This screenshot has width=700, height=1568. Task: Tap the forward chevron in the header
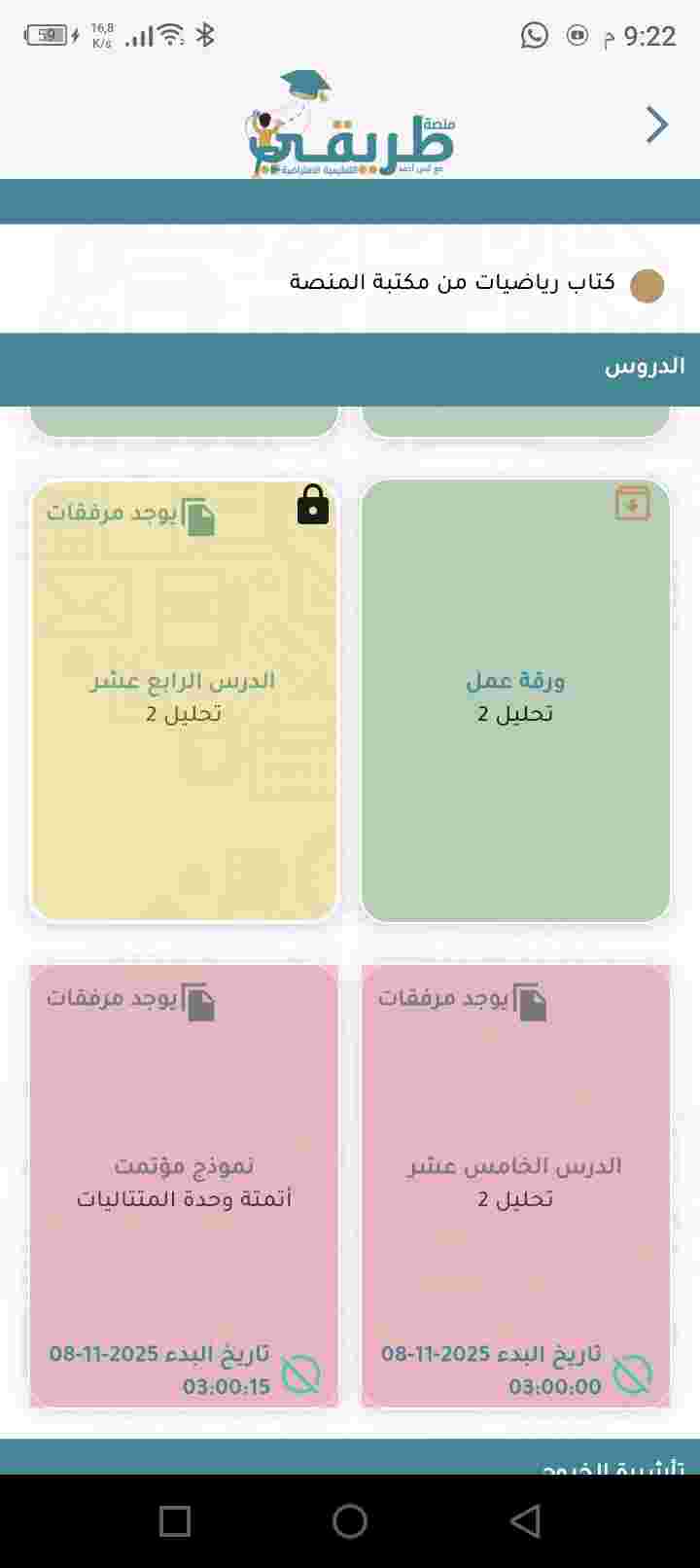click(657, 125)
